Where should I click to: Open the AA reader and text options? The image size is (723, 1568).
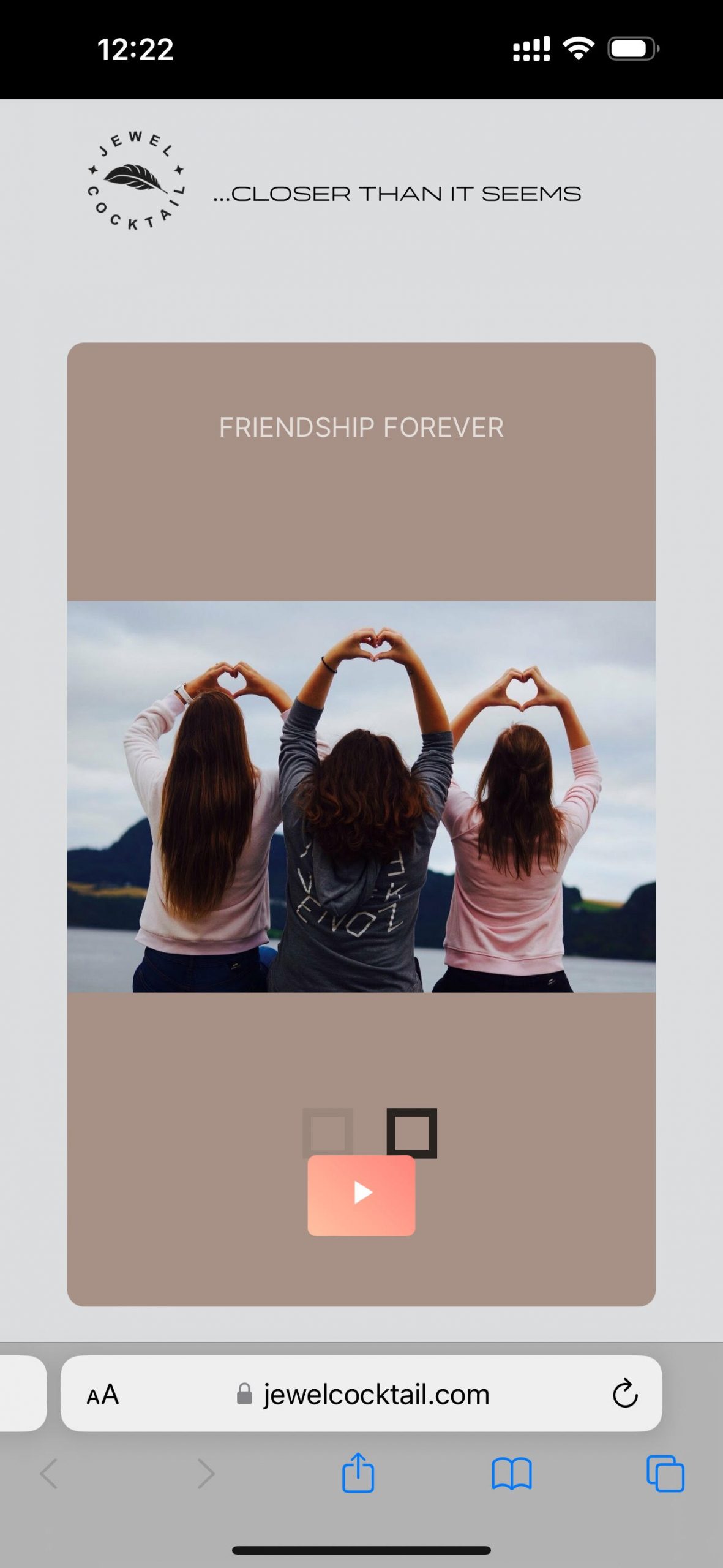coord(103,1395)
